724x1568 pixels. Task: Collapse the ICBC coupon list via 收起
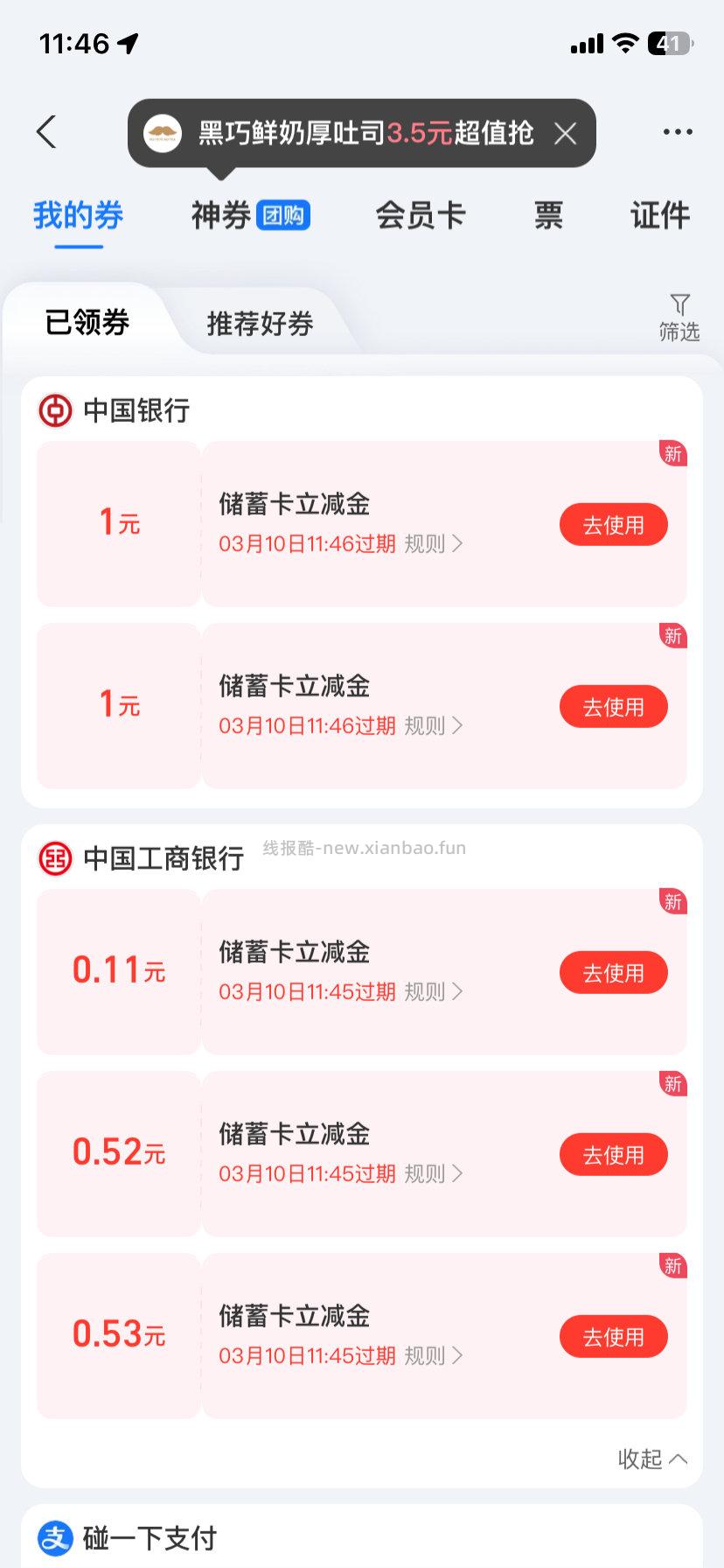[651, 1459]
